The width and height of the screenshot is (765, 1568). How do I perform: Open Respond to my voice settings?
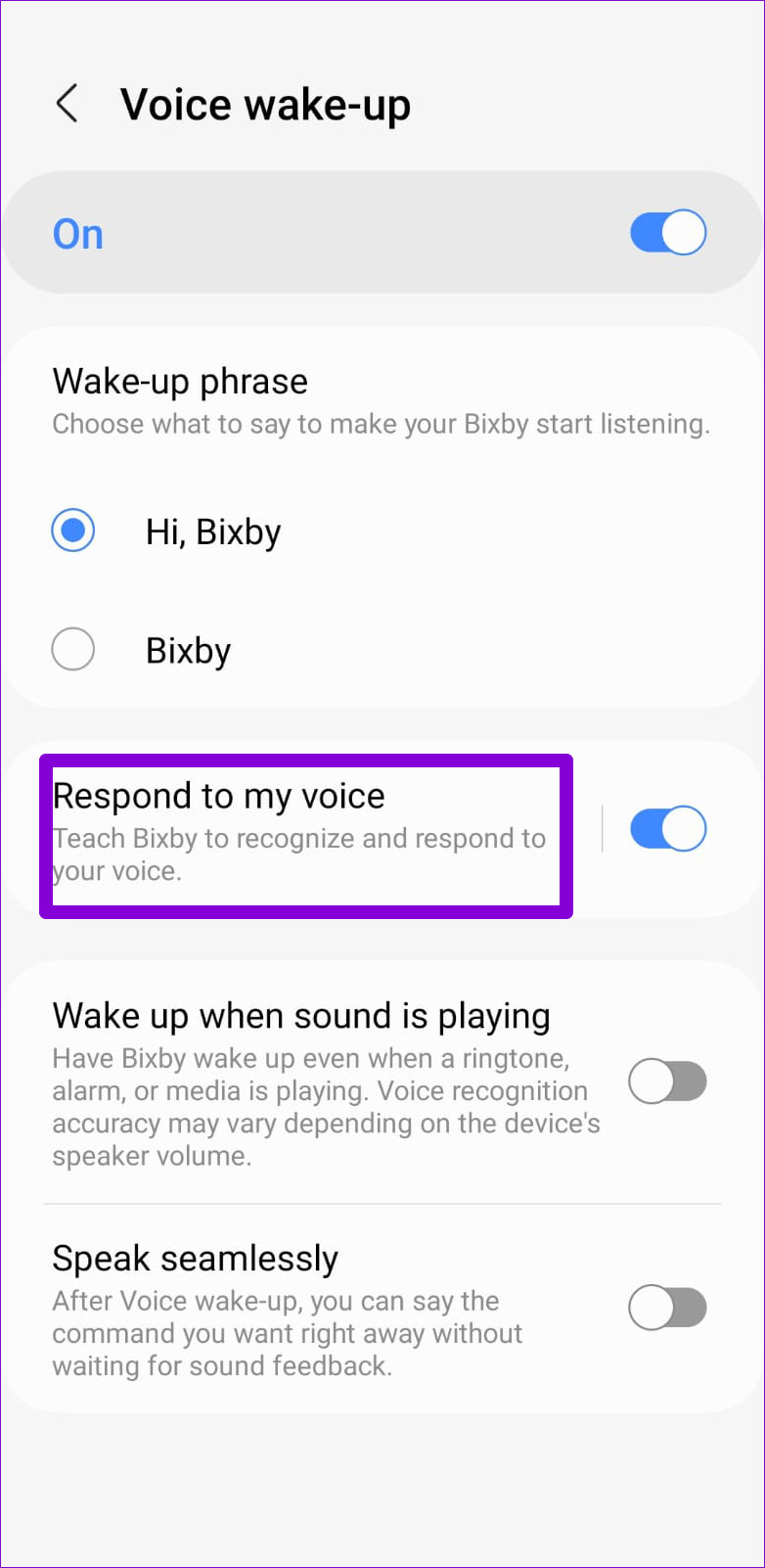tap(298, 831)
